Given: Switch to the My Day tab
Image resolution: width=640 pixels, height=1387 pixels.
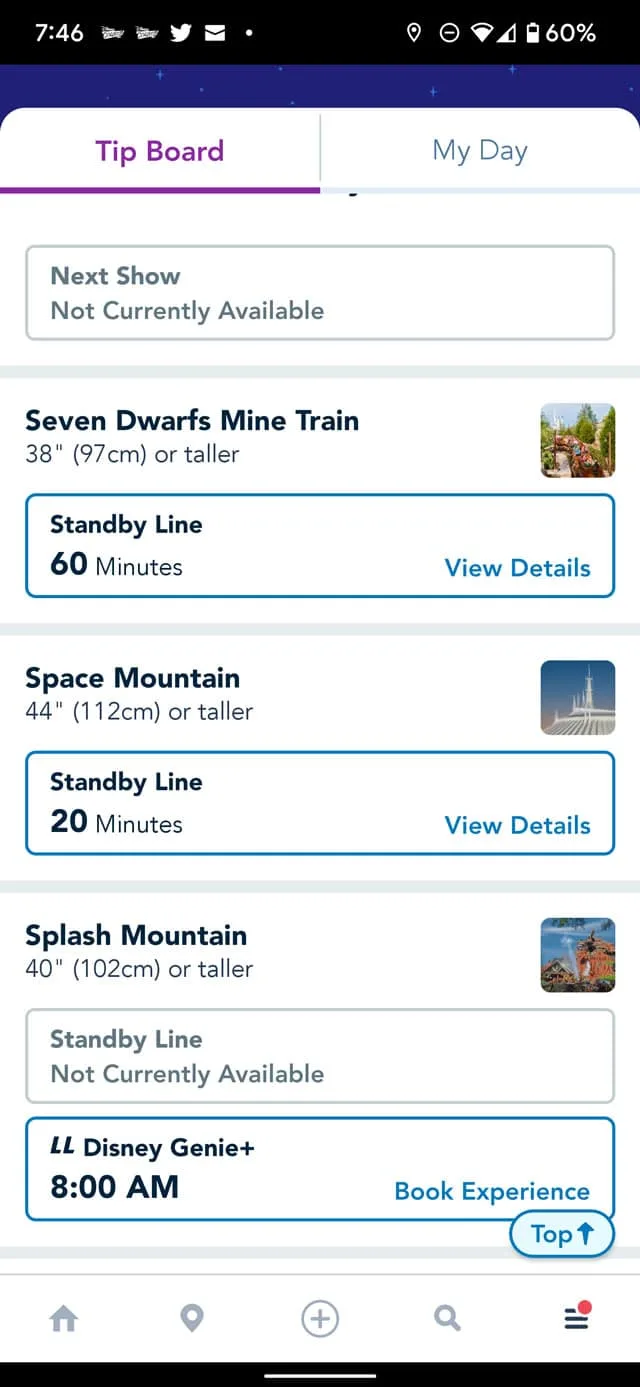Looking at the screenshot, I should click(480, 151).
